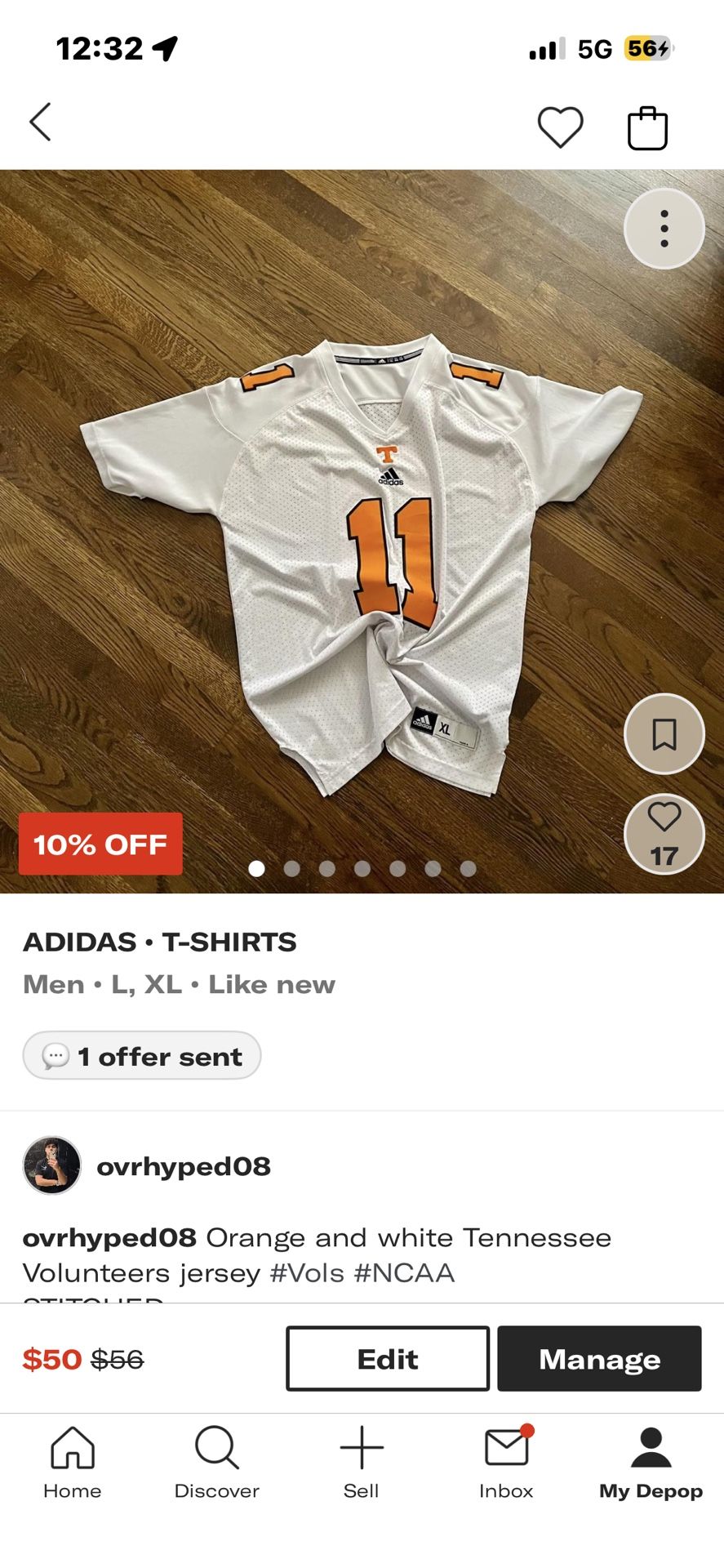Check the Inbox tab
Screen dimensions: 724x1568
tap(506, 1463)
